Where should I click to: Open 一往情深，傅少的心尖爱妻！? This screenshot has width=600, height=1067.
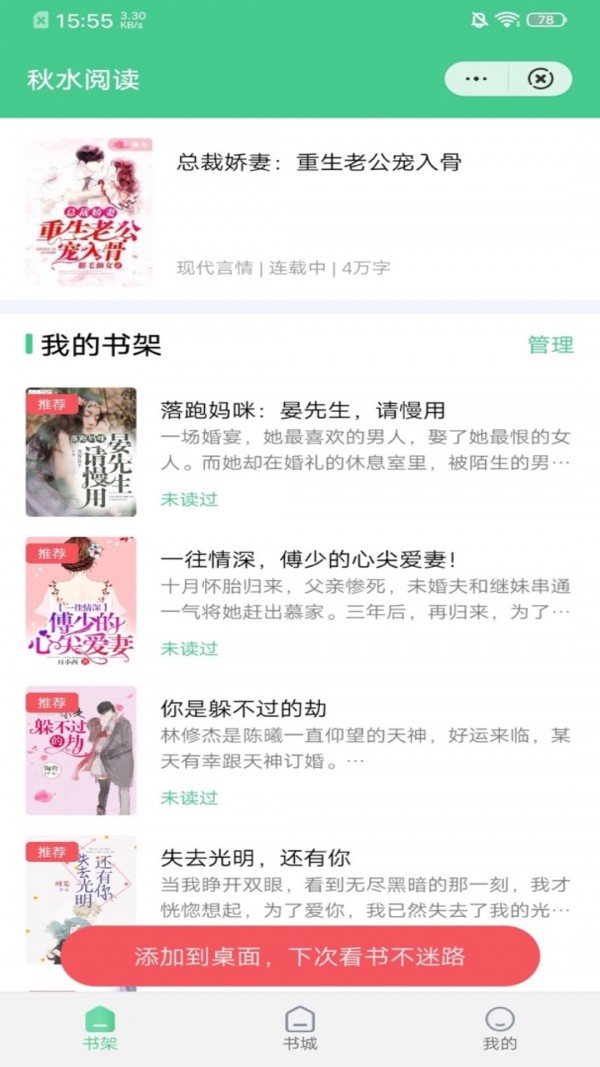click(x=308, y=559)
